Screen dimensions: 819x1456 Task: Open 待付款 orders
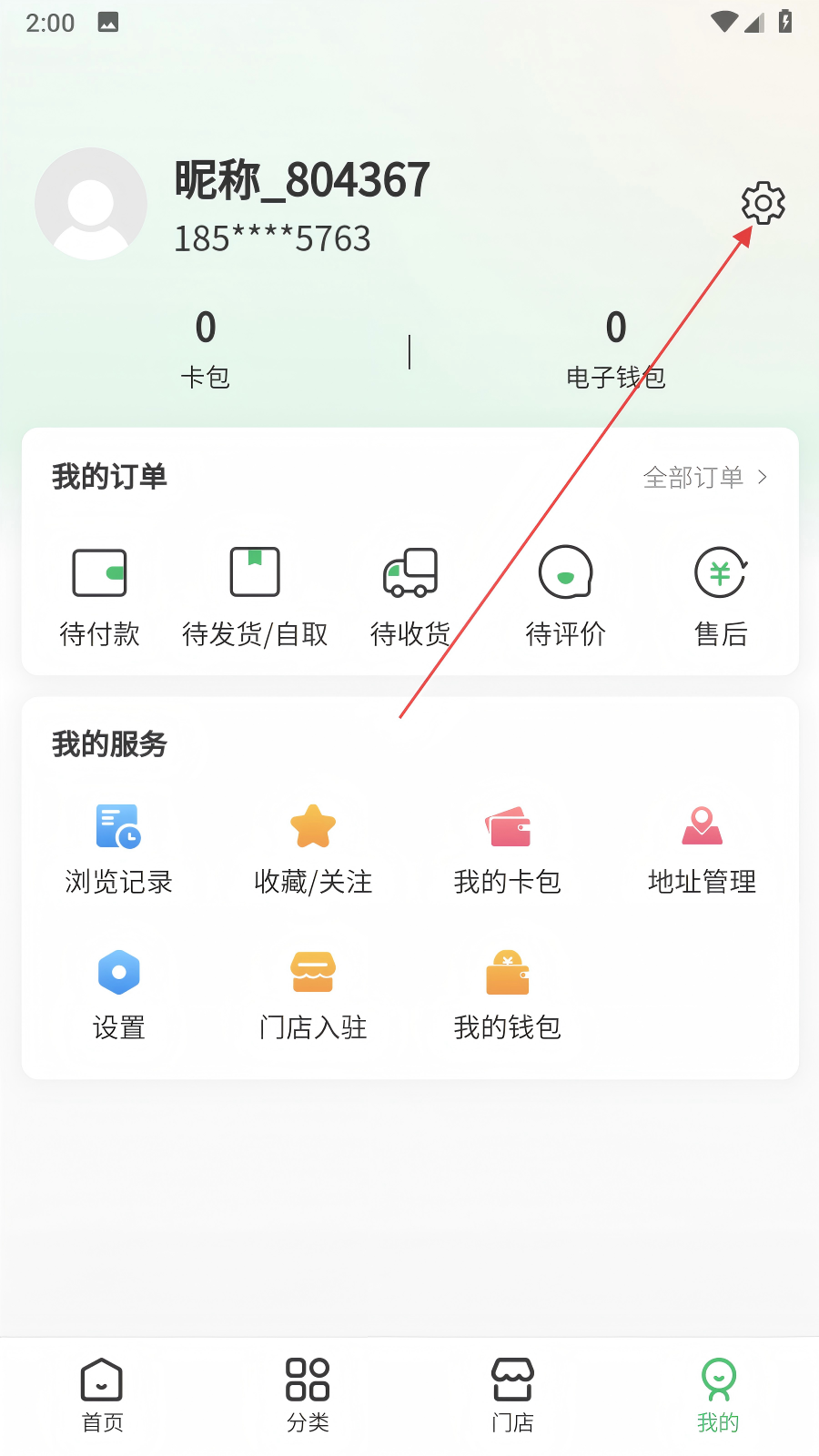click(x=99, y=598)
